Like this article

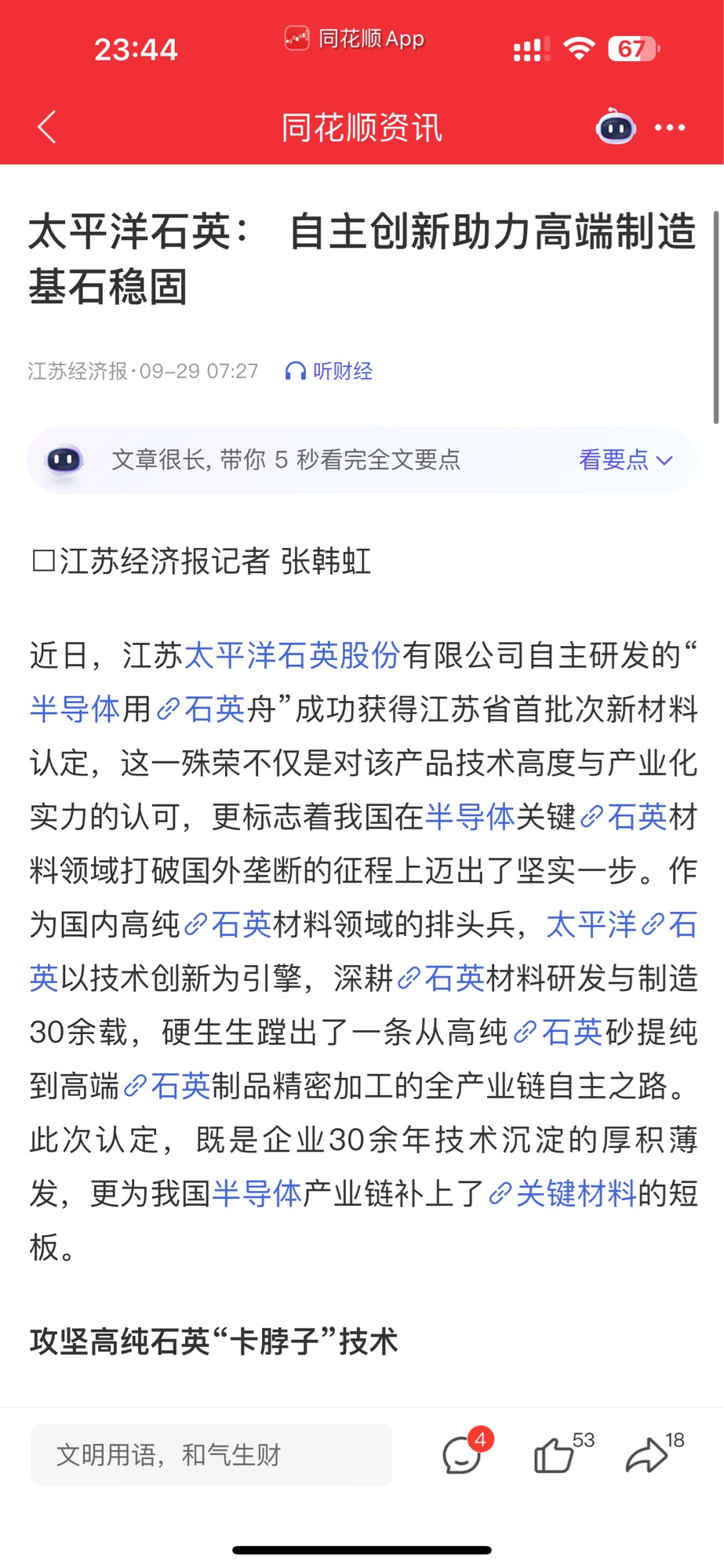(555, 1455)
